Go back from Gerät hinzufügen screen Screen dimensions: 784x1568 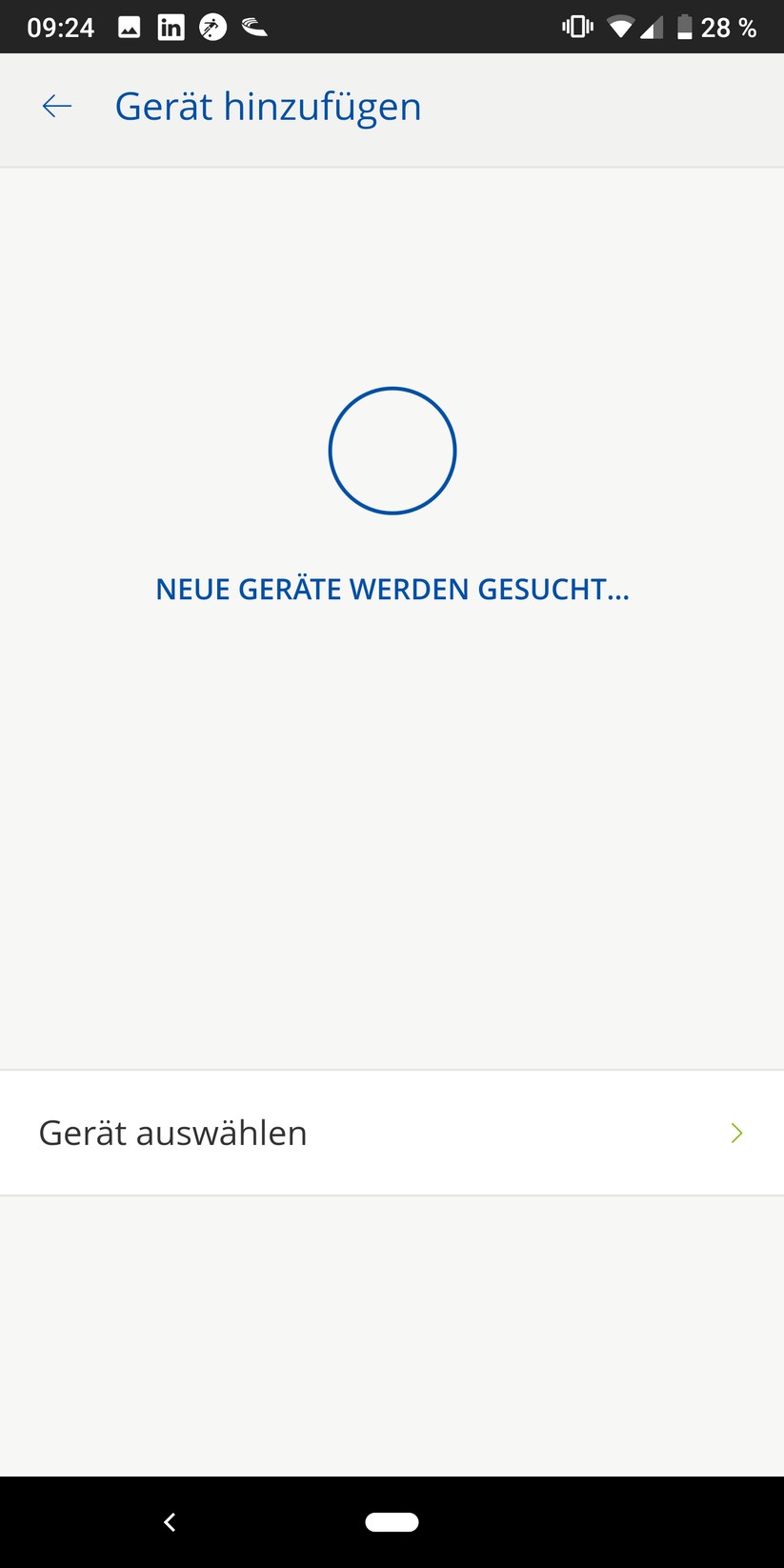(x=57, y=107)
